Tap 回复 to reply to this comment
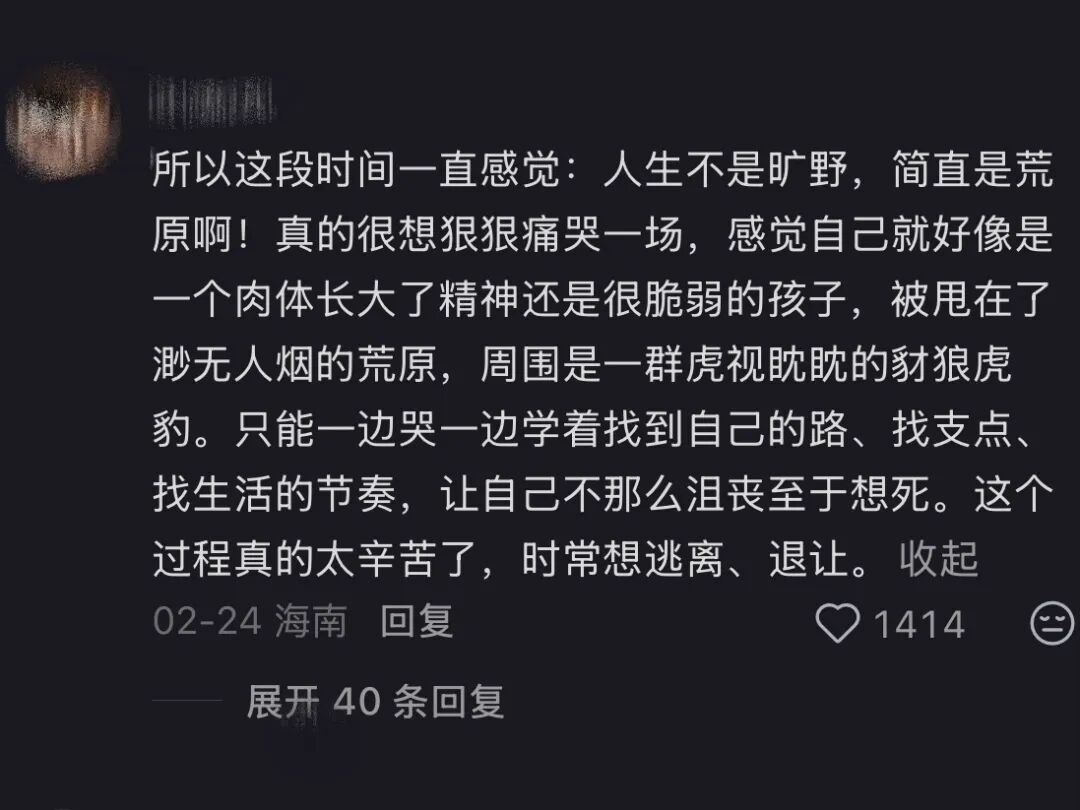This screenshot has width=1080, height=810. click(x=417, y=622)
